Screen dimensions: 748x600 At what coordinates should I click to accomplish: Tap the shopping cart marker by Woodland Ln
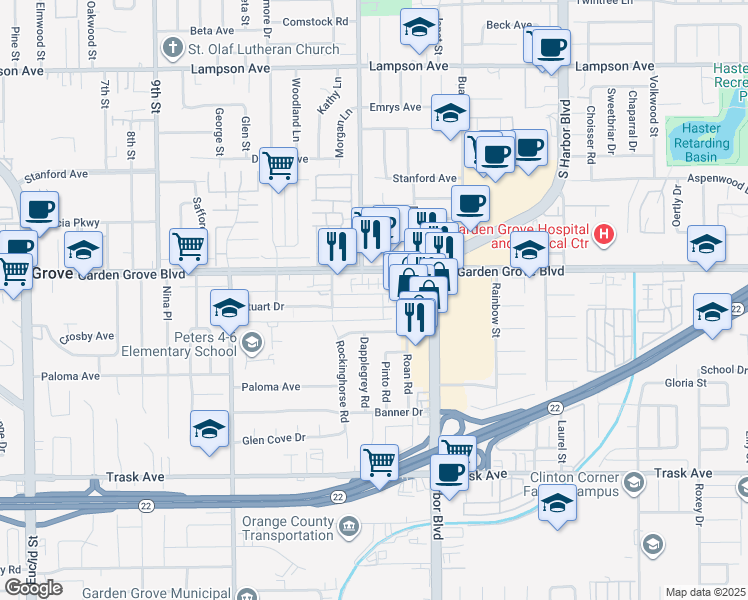coord(278,169)
